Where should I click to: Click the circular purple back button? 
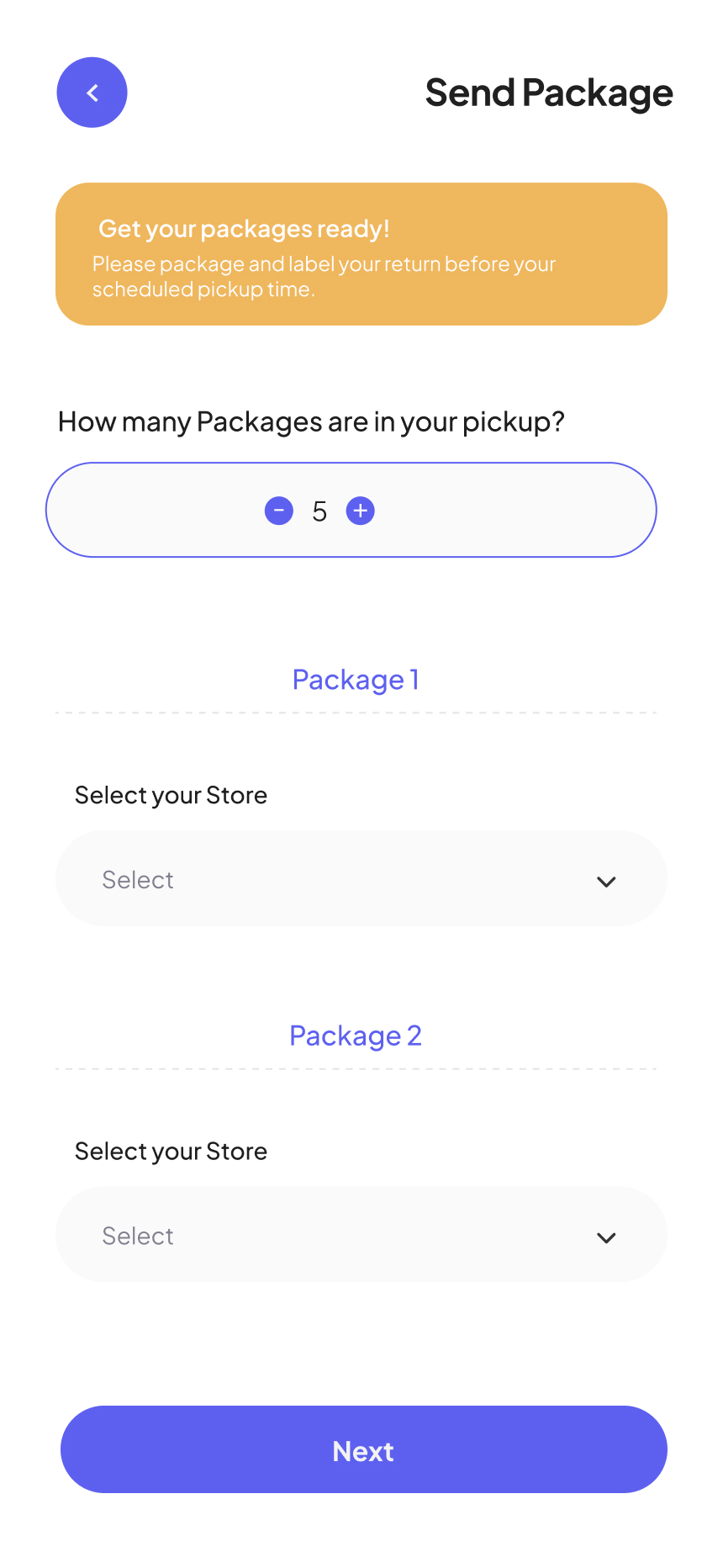point(92,93)
